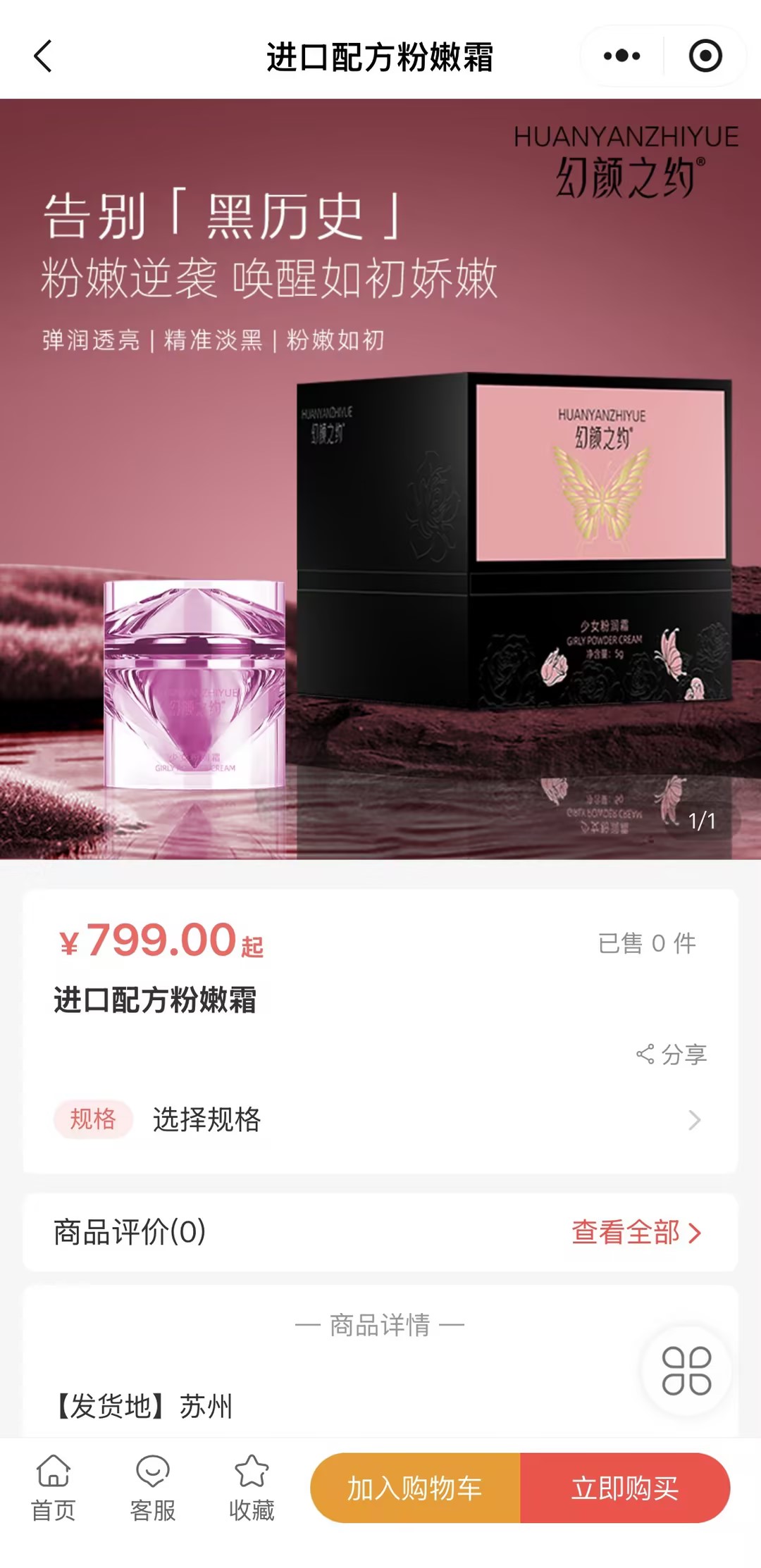Go to the 首页 home tab
This screenshot has width=761, height=1568.
[54, 1488]
